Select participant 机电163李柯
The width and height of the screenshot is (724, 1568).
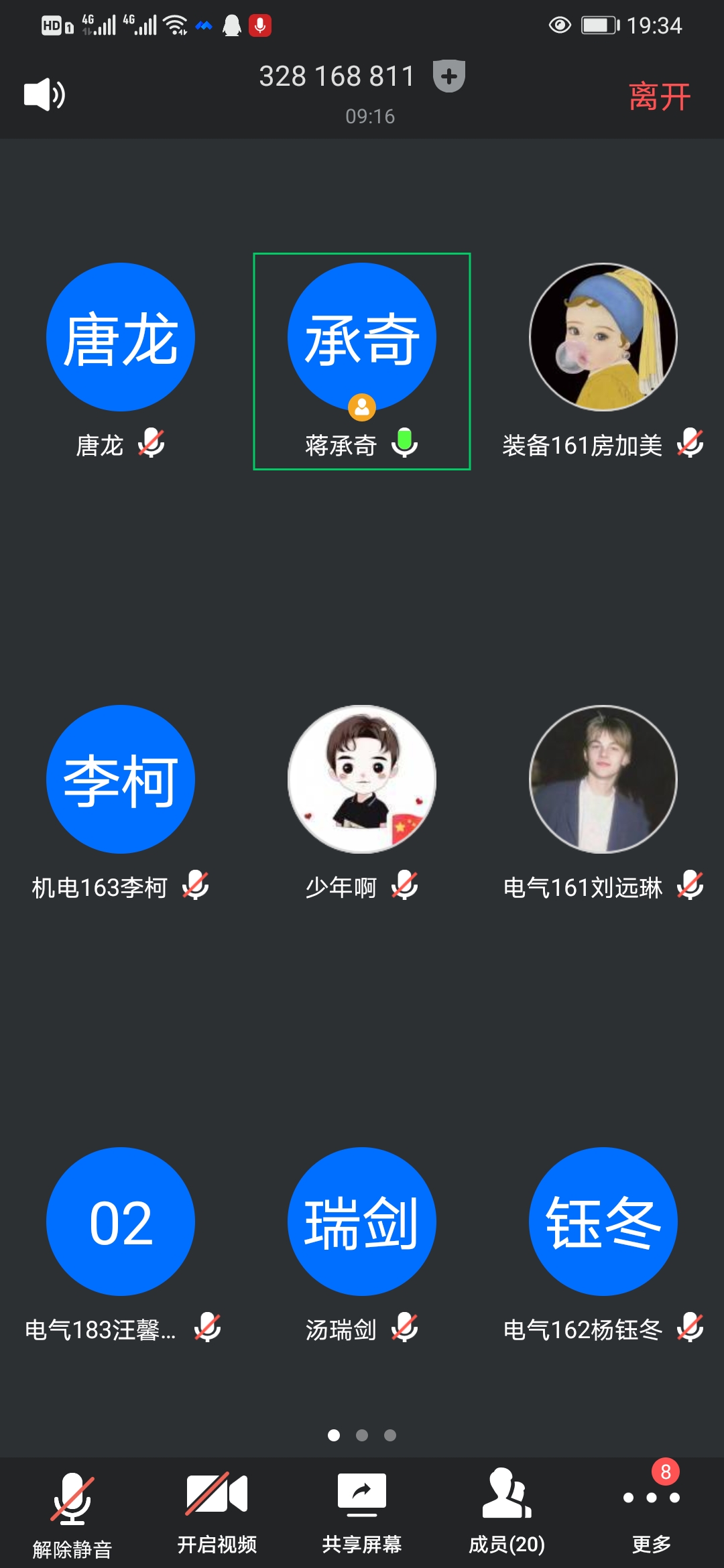coord(121,779)
